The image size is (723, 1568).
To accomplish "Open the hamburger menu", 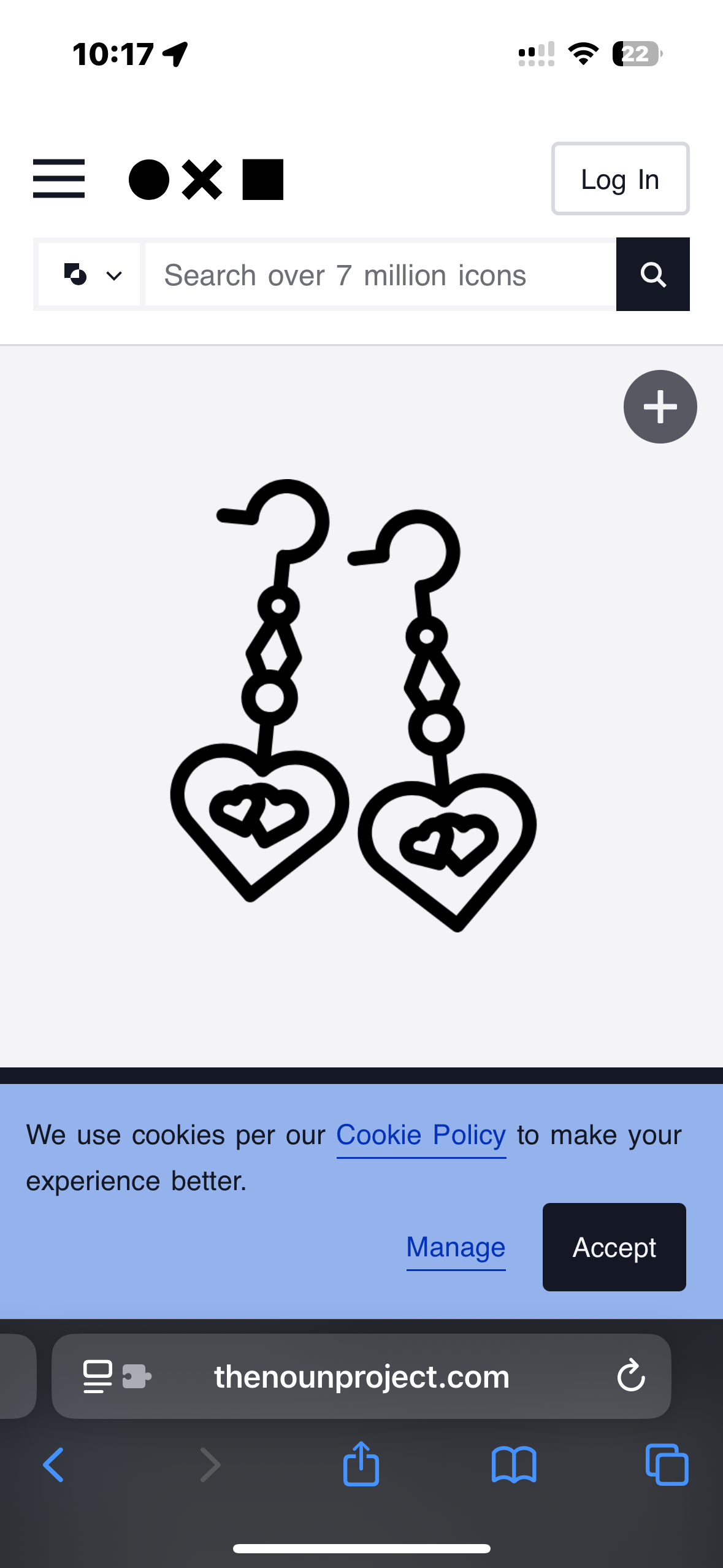I will pyautogui.click(x=59, y=179).
